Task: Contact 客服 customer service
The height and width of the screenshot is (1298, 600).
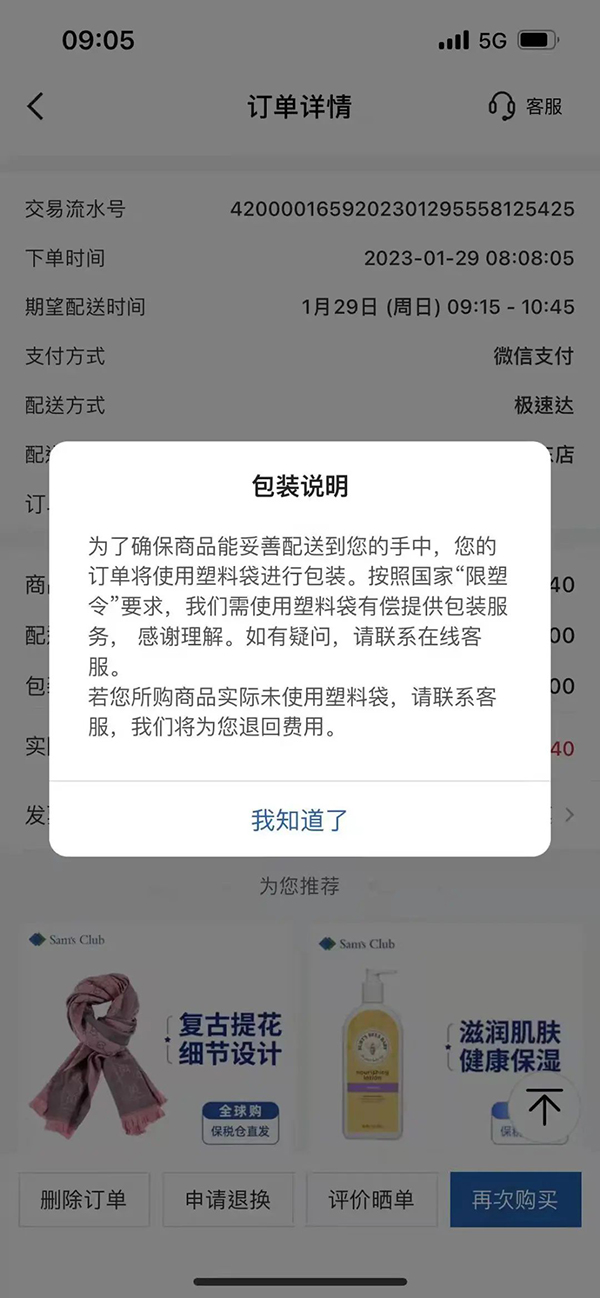Action: 525,106
